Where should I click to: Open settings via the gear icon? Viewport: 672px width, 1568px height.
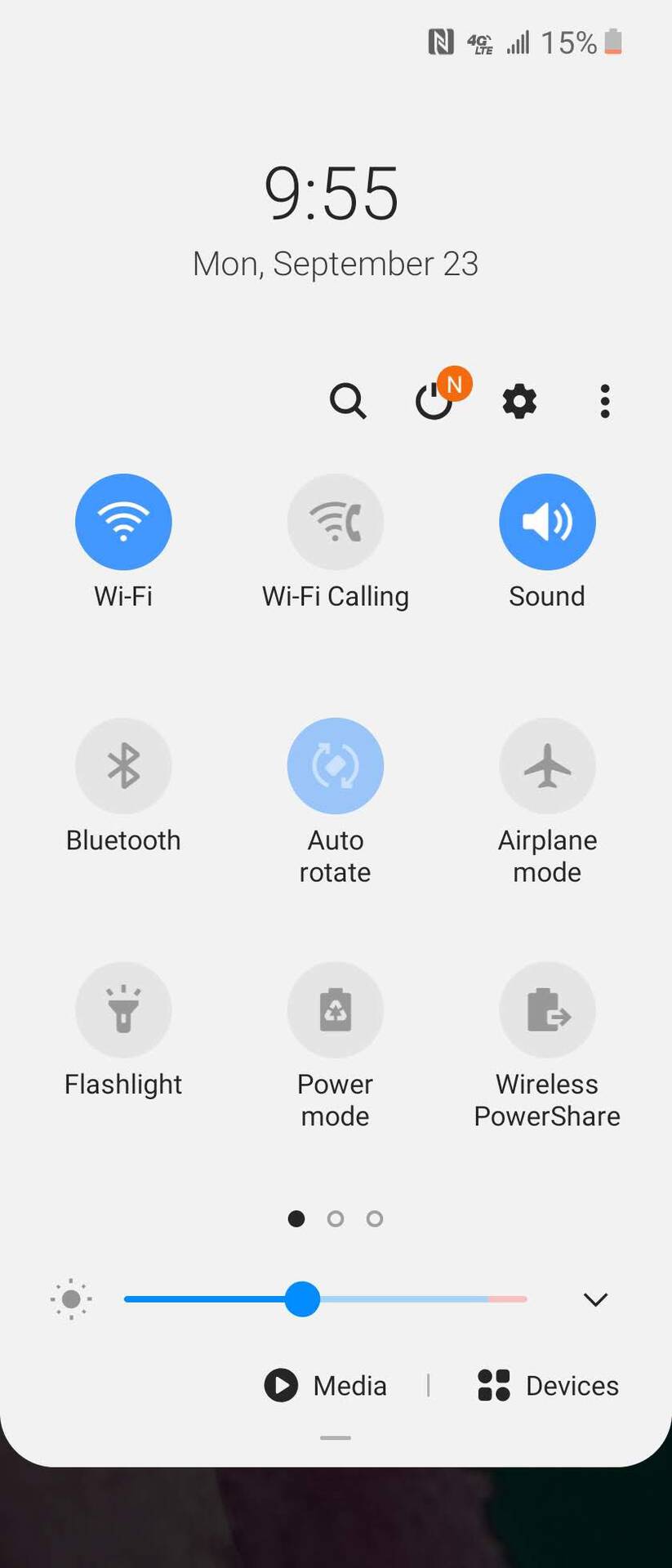(x=519, y=401)
